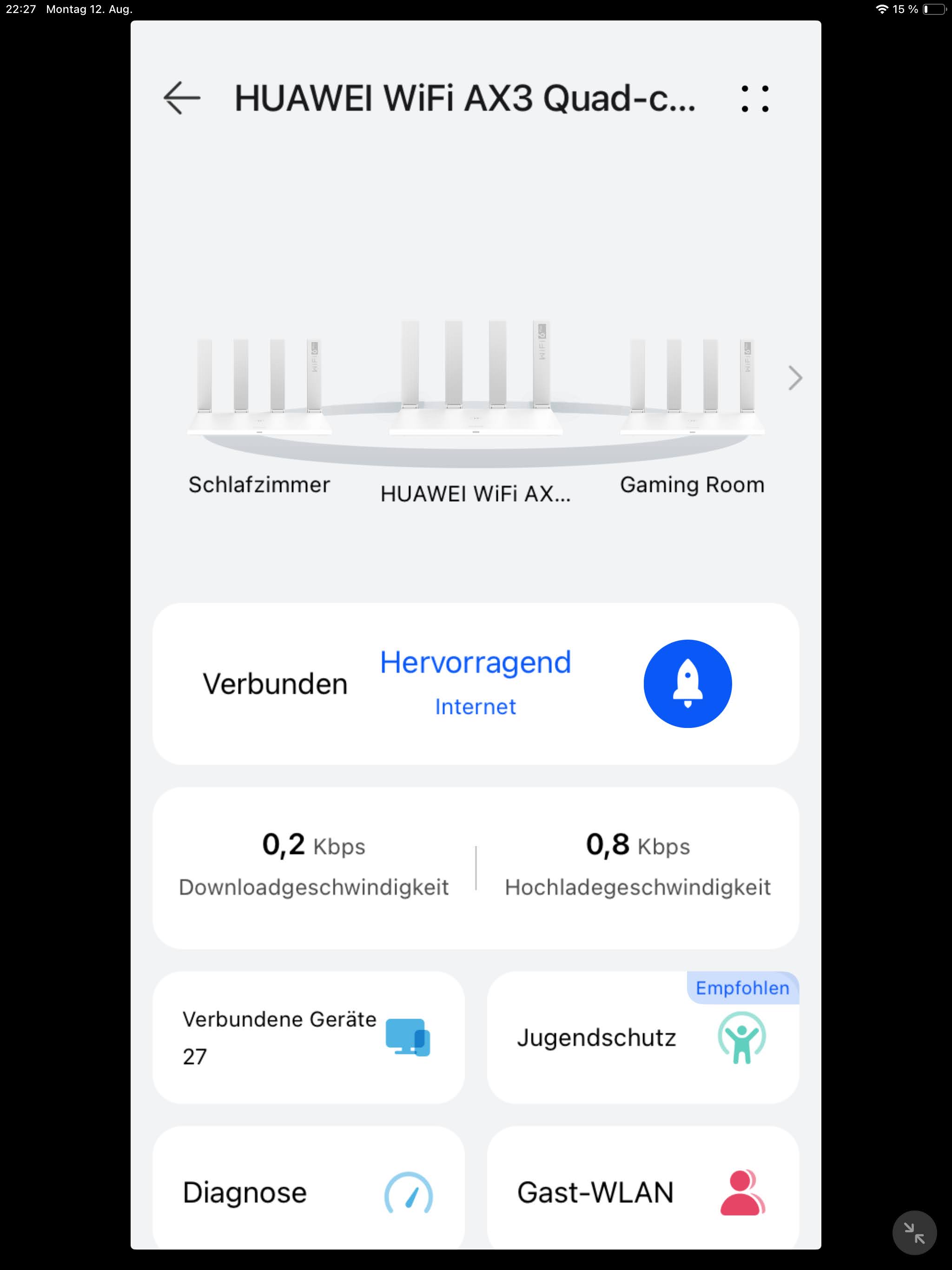This screenshot has height=1270, width=952.
Task: Show next routers with the chevron
Action: click(x=795, y=378)
